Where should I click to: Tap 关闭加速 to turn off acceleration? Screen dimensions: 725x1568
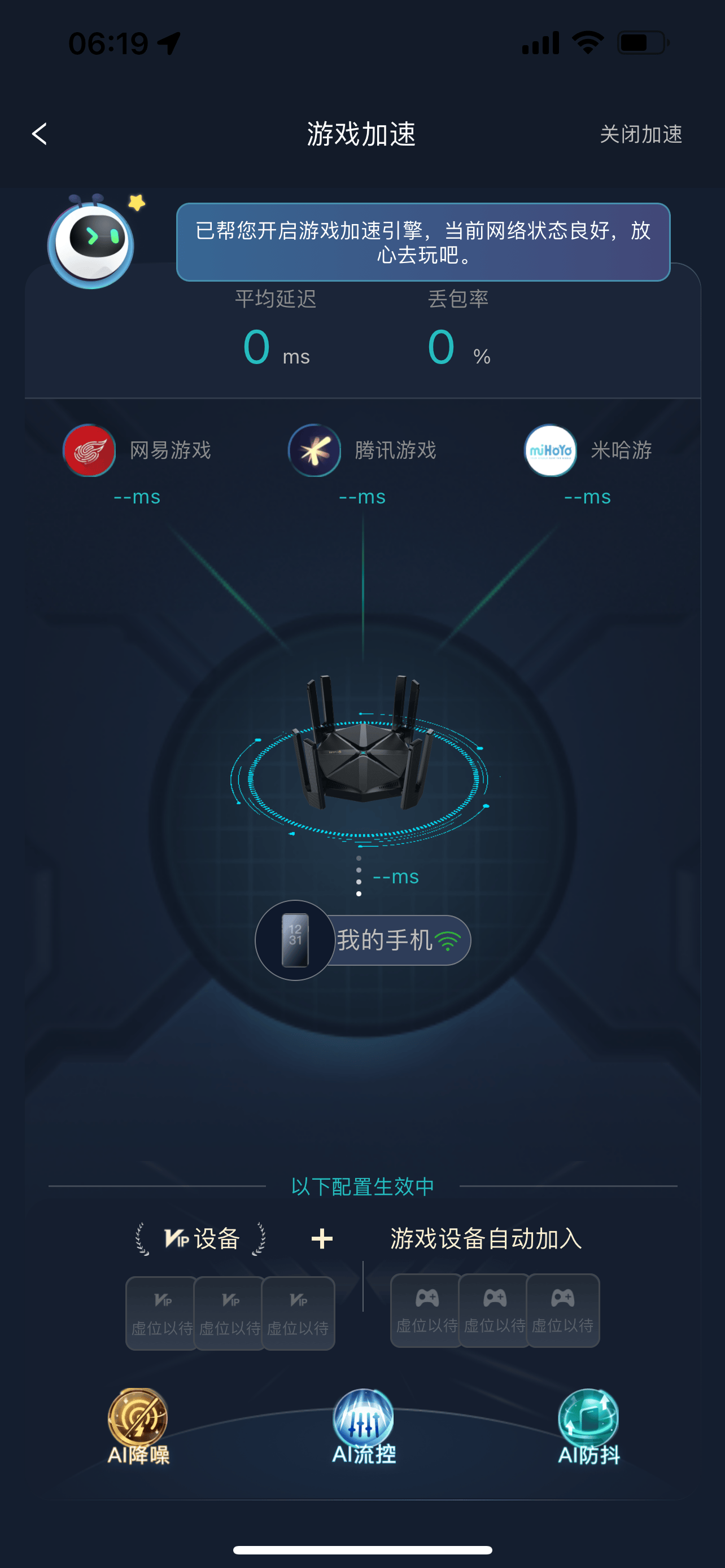pyautogui.click(x=640, y=134)
